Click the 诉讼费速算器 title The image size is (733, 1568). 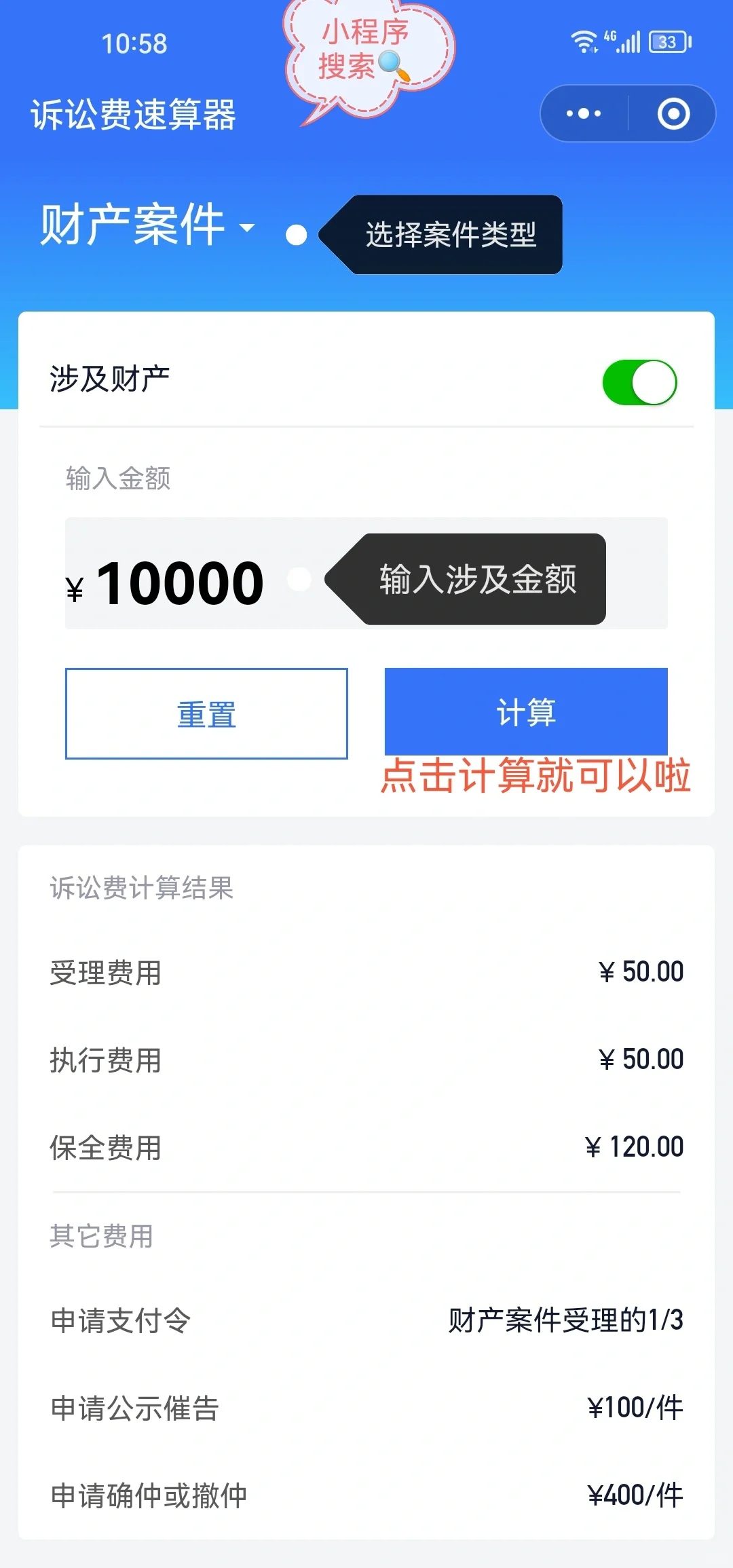pyautogui.click(x=134, y=115)
